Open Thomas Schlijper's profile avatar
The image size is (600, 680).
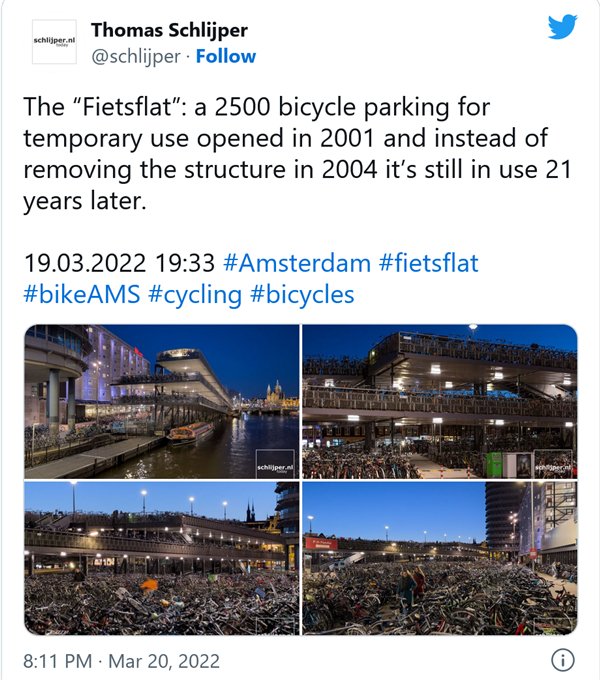coord(54,43)
